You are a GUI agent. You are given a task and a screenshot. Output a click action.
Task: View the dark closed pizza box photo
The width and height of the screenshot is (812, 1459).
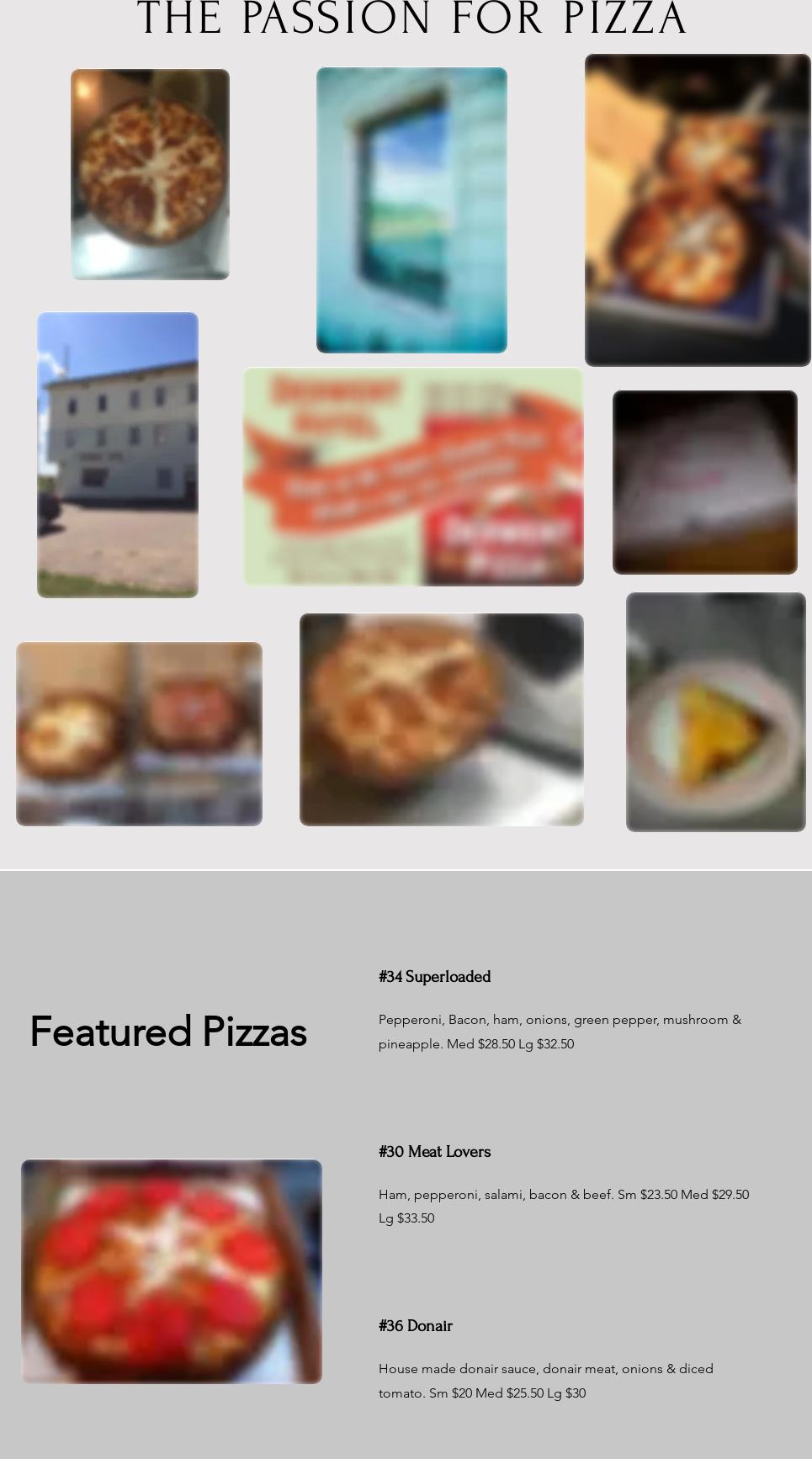[704, 482]
